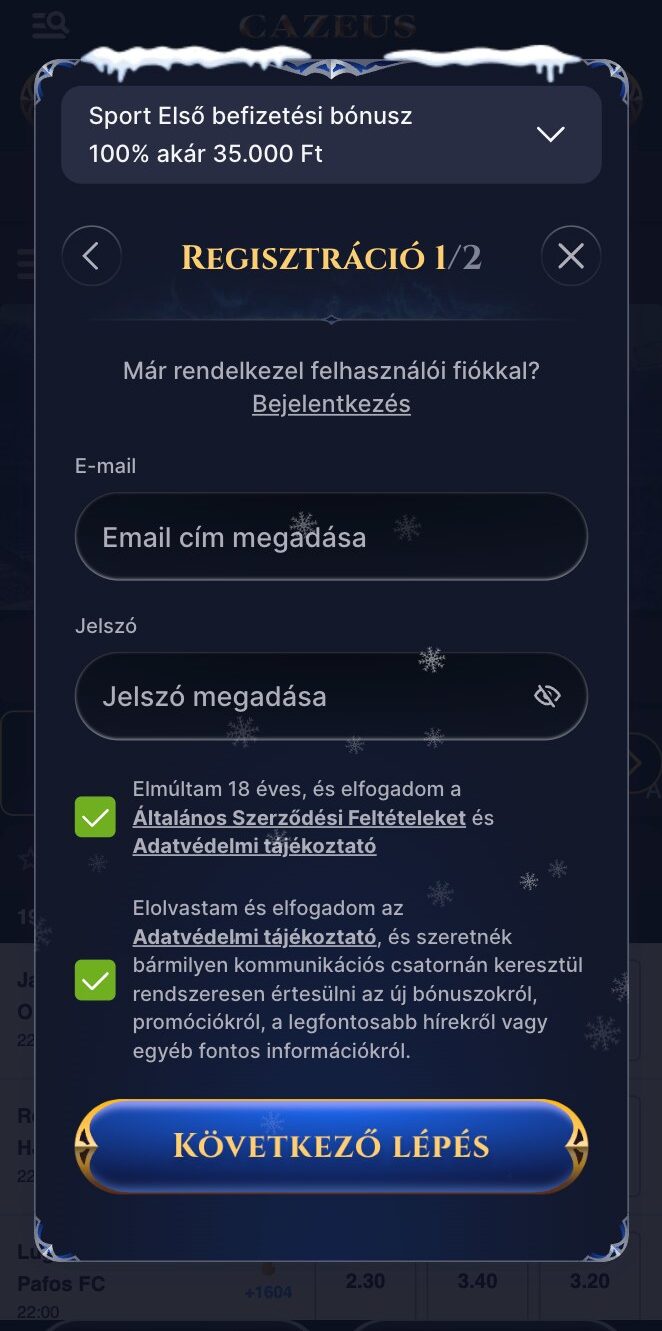Close the registration dialog
The width and height of the screenshot is (662, 1331).
(571, 256)
